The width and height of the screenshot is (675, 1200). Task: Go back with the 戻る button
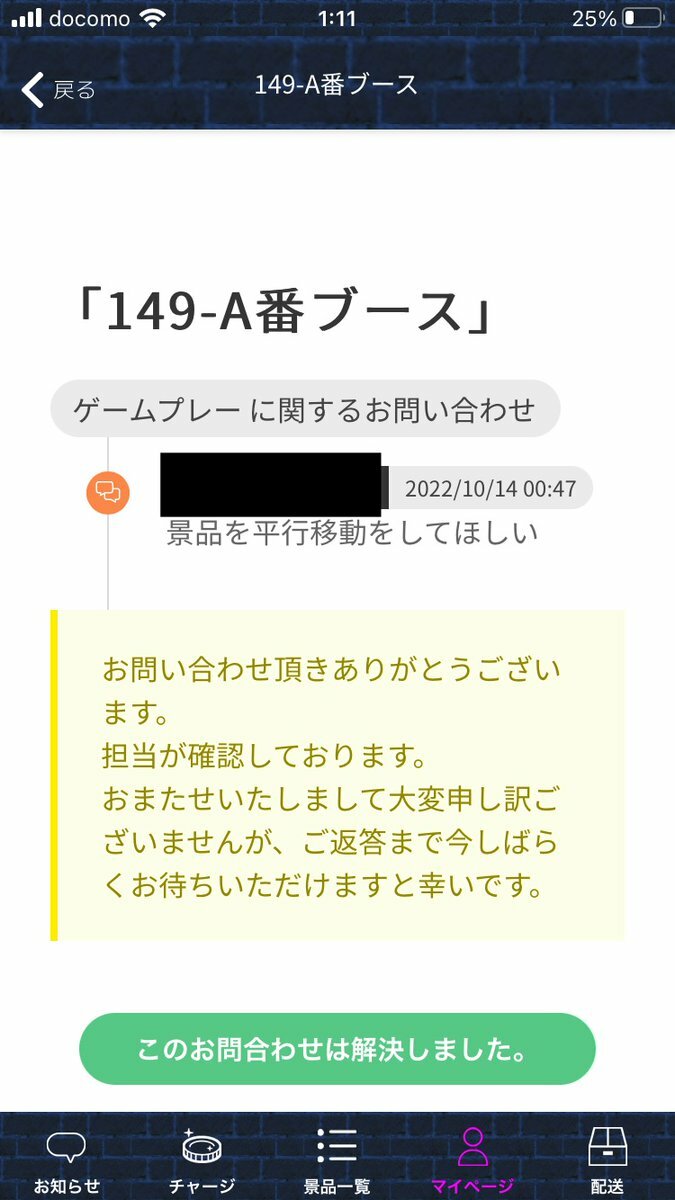coord(58,89)
